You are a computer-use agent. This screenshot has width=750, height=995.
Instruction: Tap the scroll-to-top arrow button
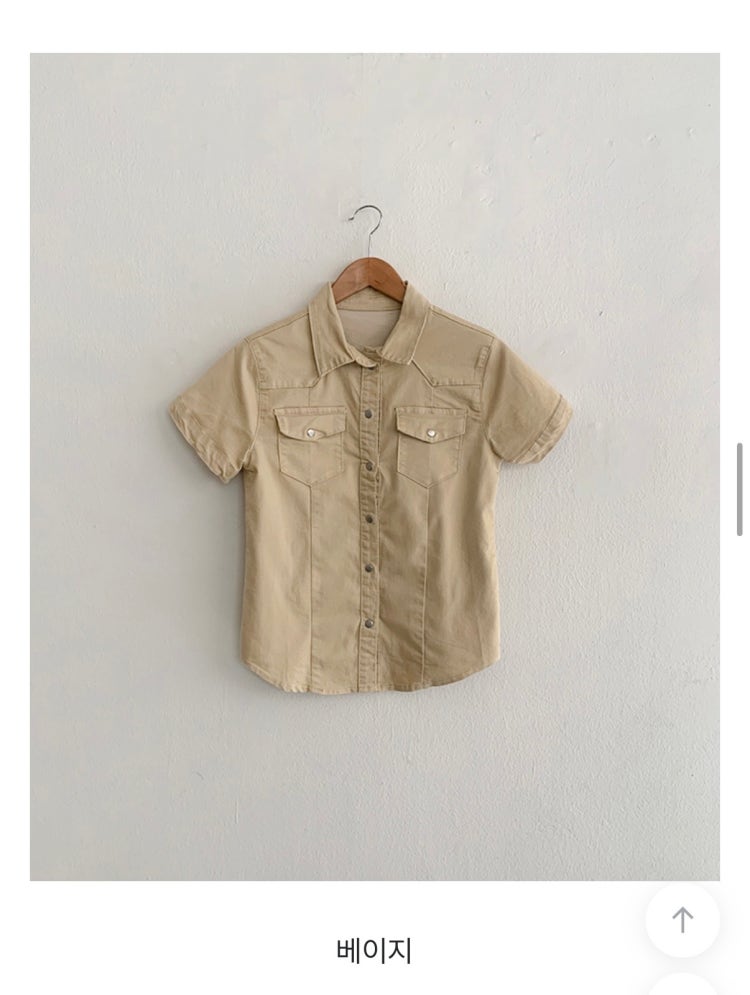point(682,920)
